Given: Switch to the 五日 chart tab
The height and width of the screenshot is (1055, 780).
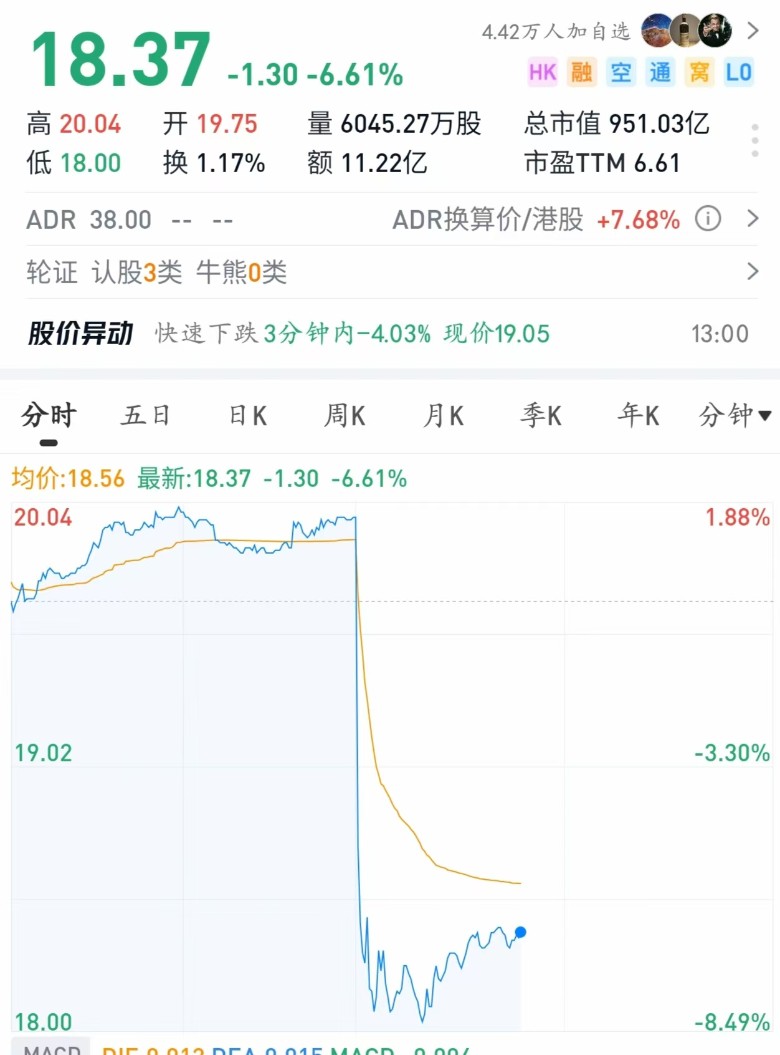Looking at the screenshot, I should tap(146, 416).
